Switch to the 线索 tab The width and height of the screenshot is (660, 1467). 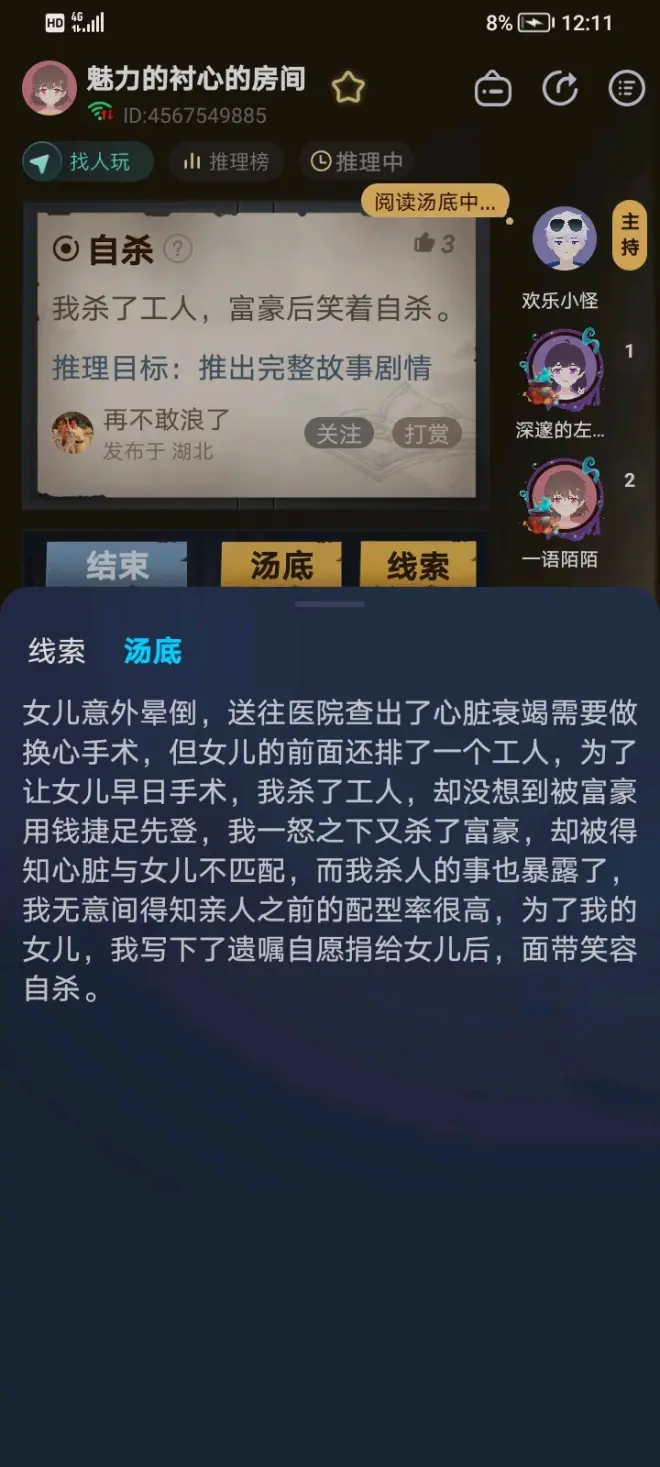point(56,652)
